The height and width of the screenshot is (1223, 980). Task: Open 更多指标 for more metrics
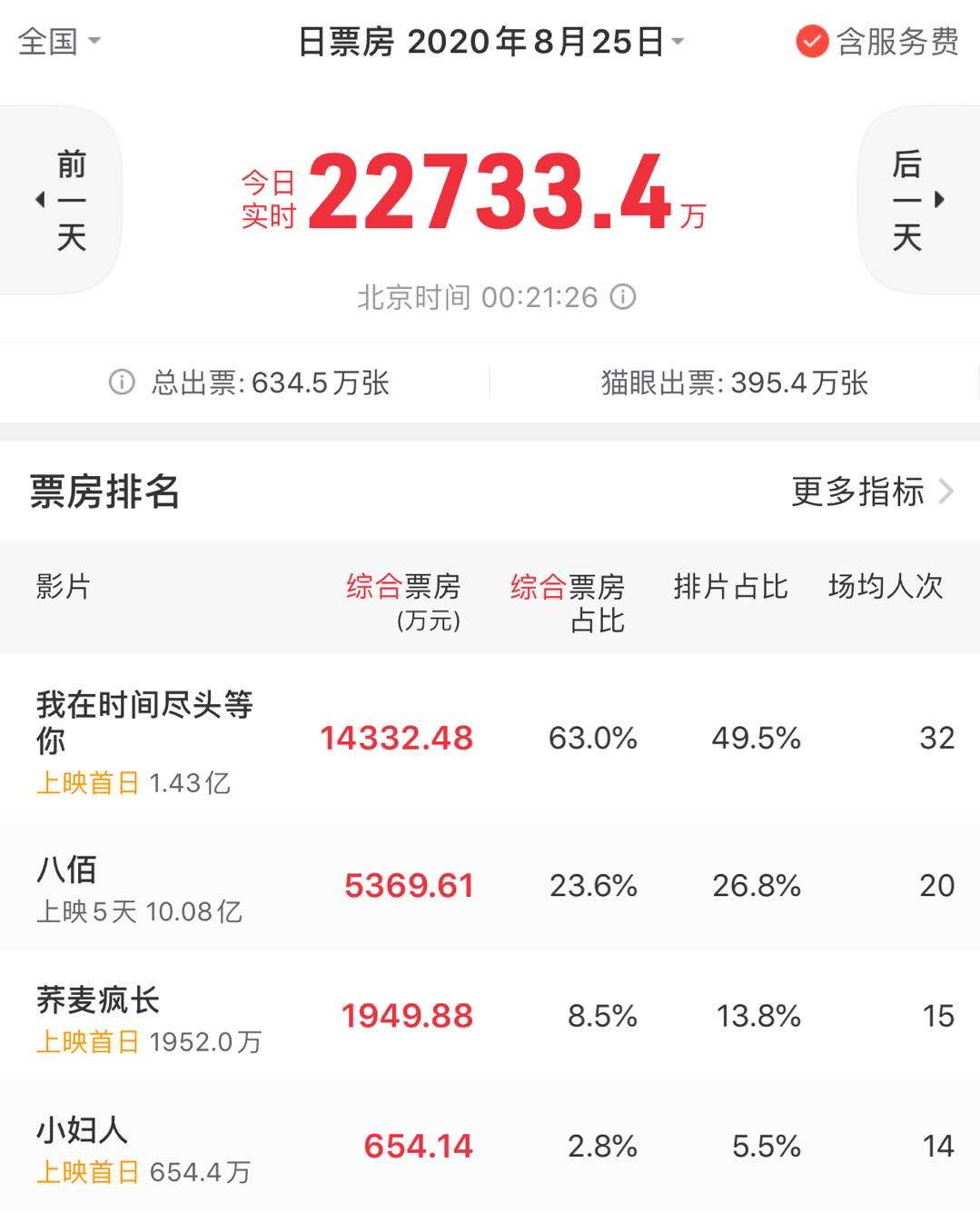pos(870,492)
